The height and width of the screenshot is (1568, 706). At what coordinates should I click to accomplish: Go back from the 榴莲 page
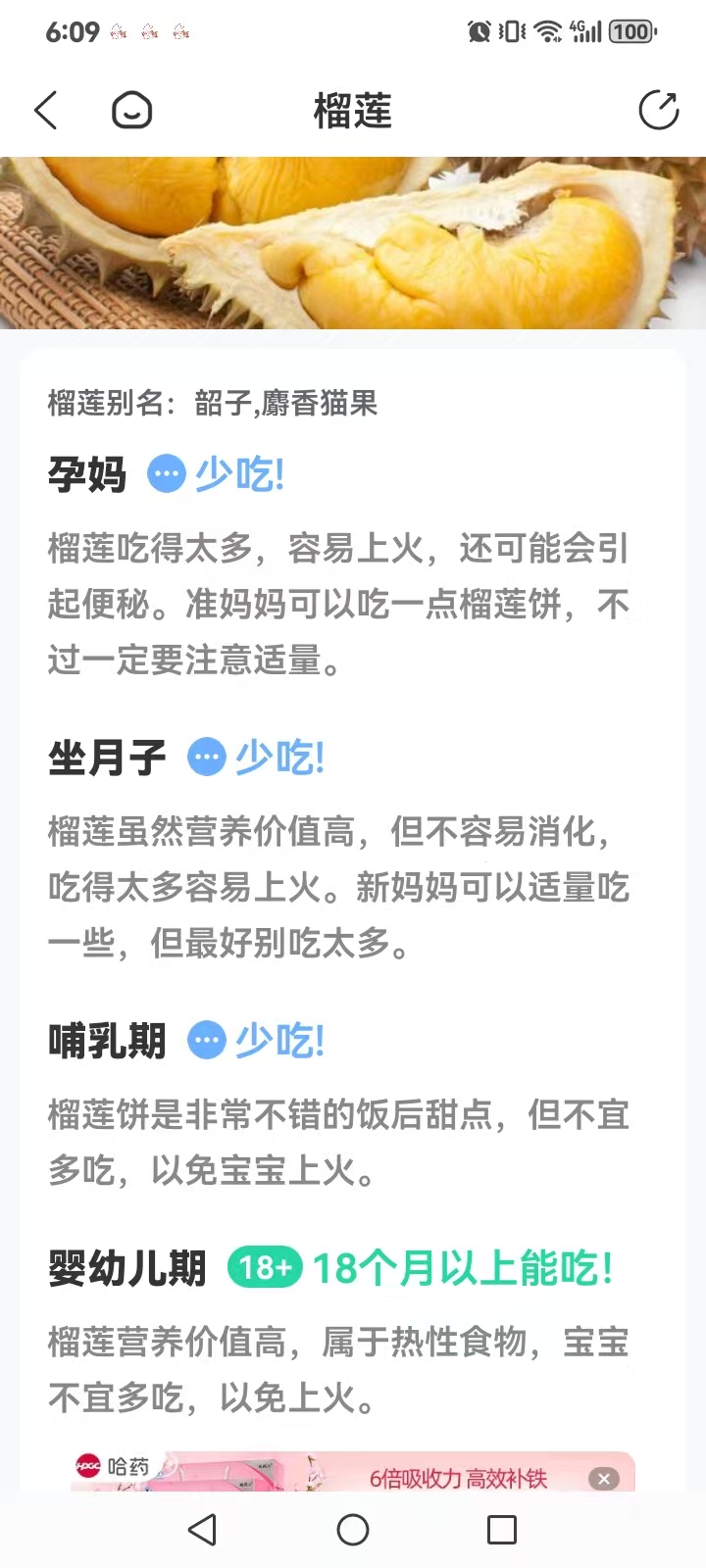coord(45,110)
